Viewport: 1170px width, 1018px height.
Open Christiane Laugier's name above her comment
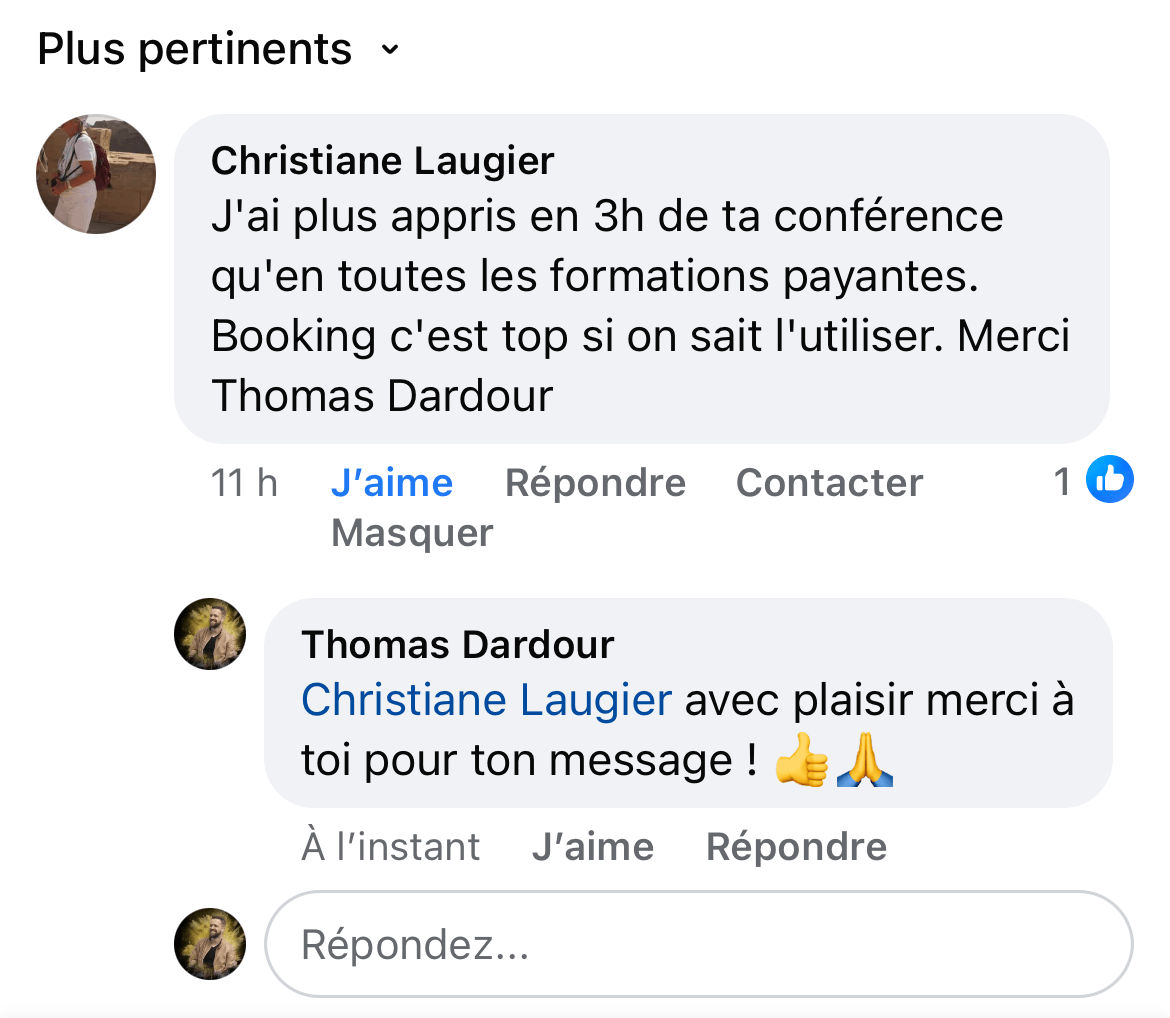point(383,160)
